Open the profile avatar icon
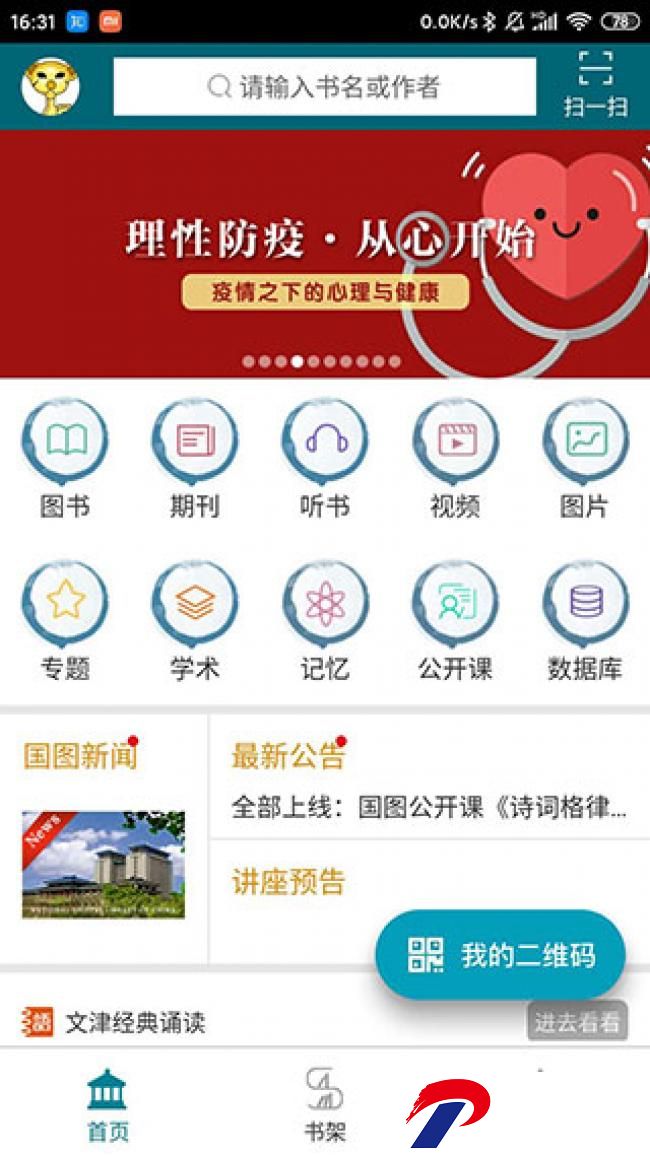The width and height of the screenshot is (650, 1155). coord(50,87)
